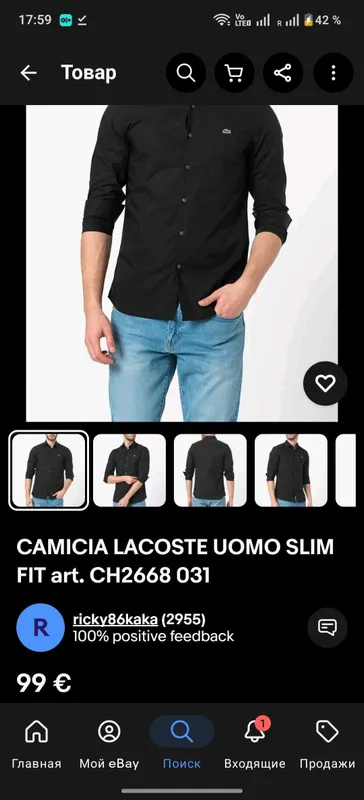Switch to the Мой eBay tab

(109, 744)
